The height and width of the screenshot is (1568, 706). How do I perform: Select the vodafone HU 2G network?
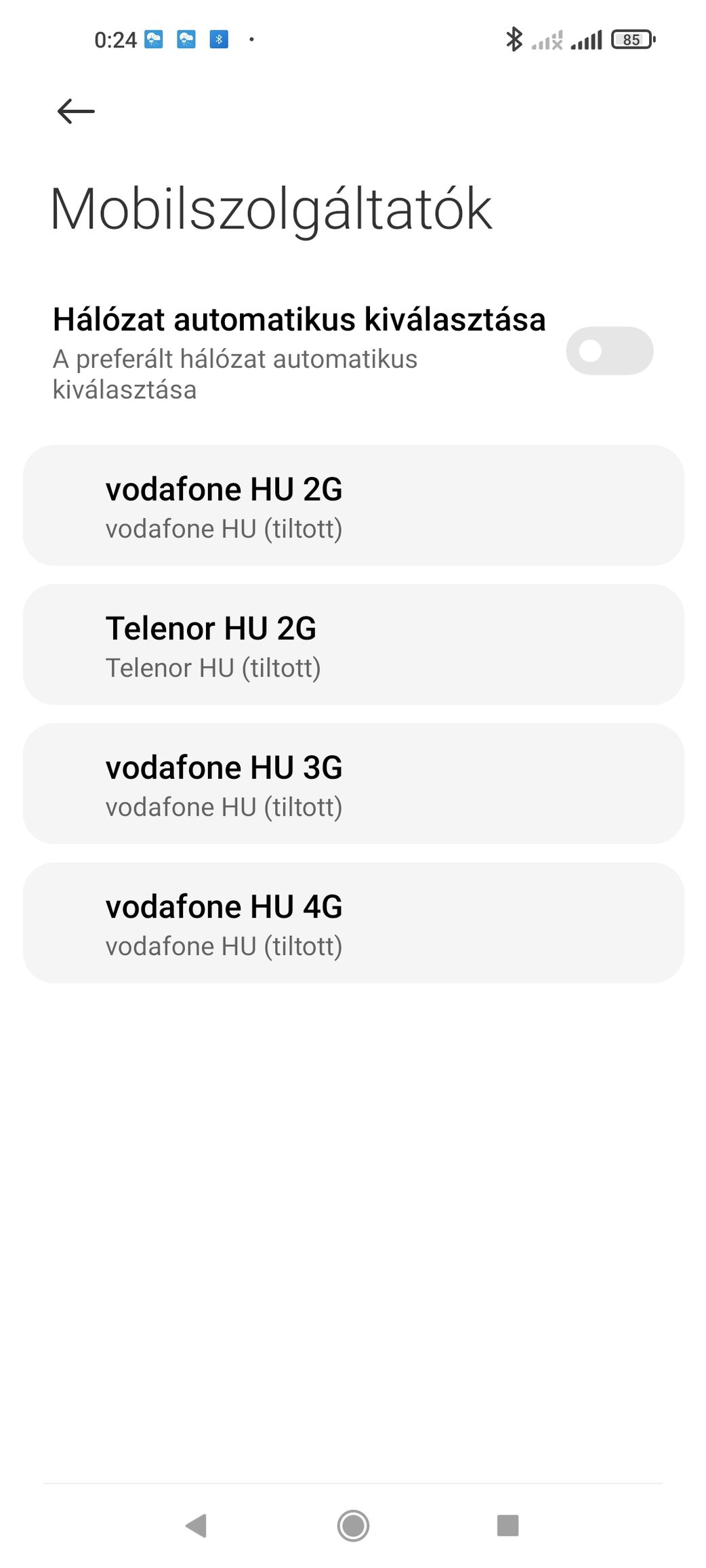[x=353, y=506]
